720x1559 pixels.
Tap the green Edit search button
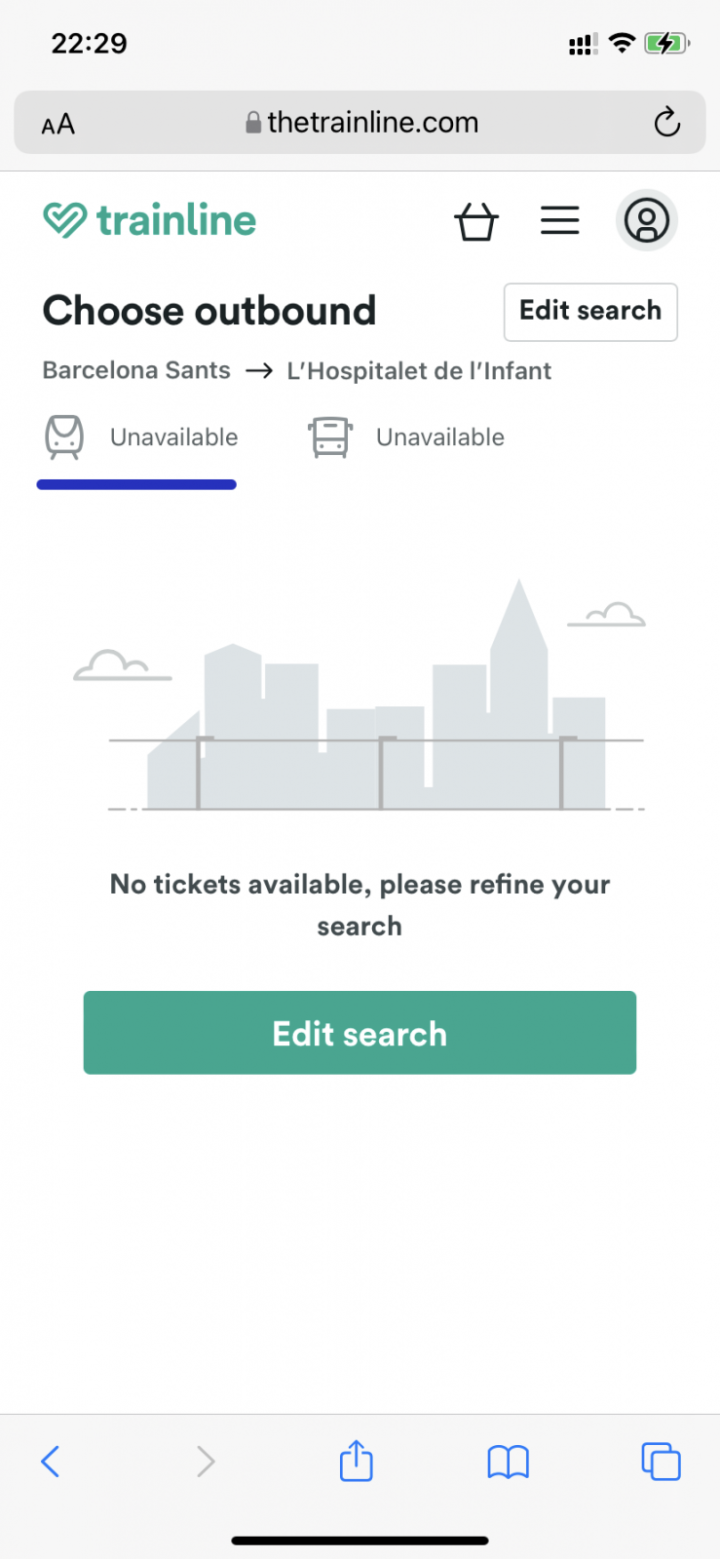[x=360, y=1033]
